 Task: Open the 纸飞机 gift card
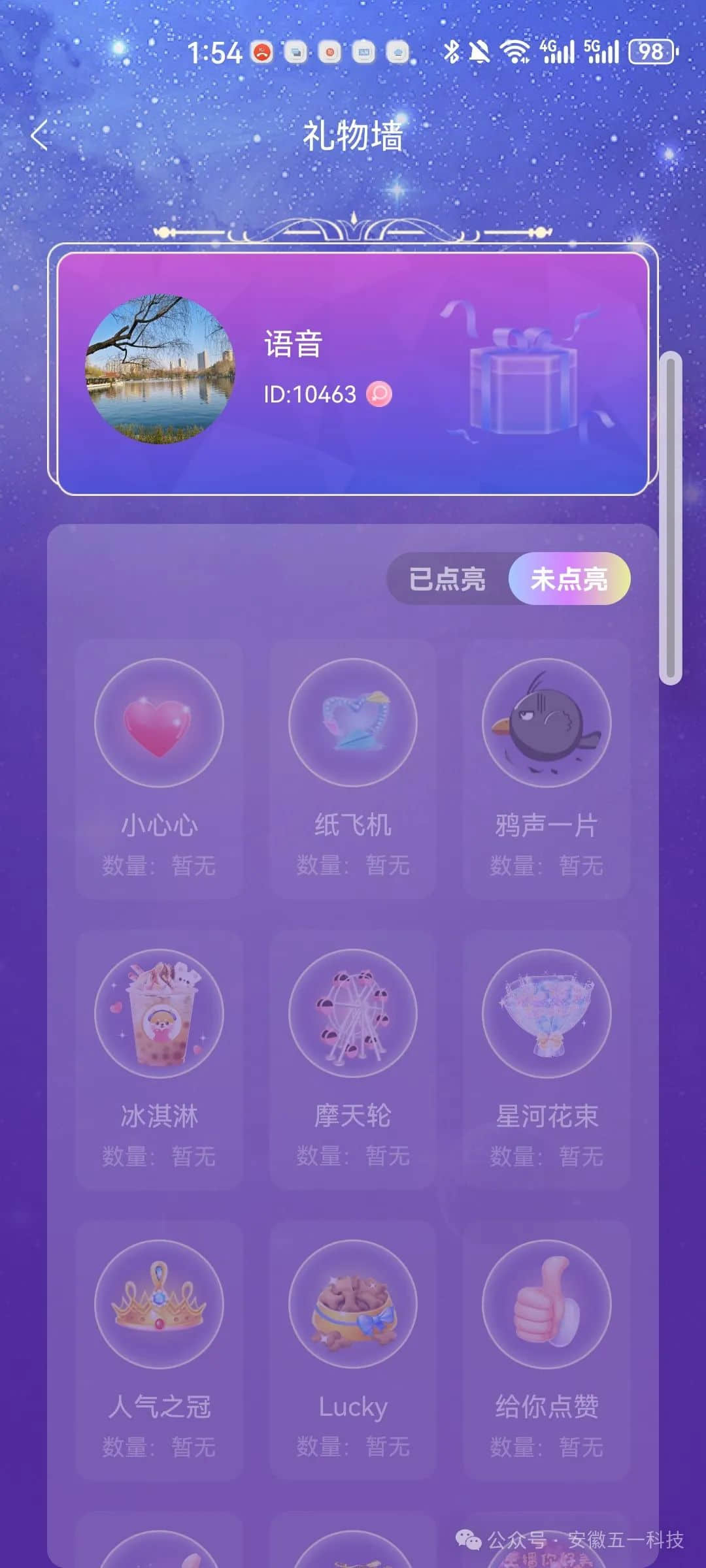click(353, 768)
